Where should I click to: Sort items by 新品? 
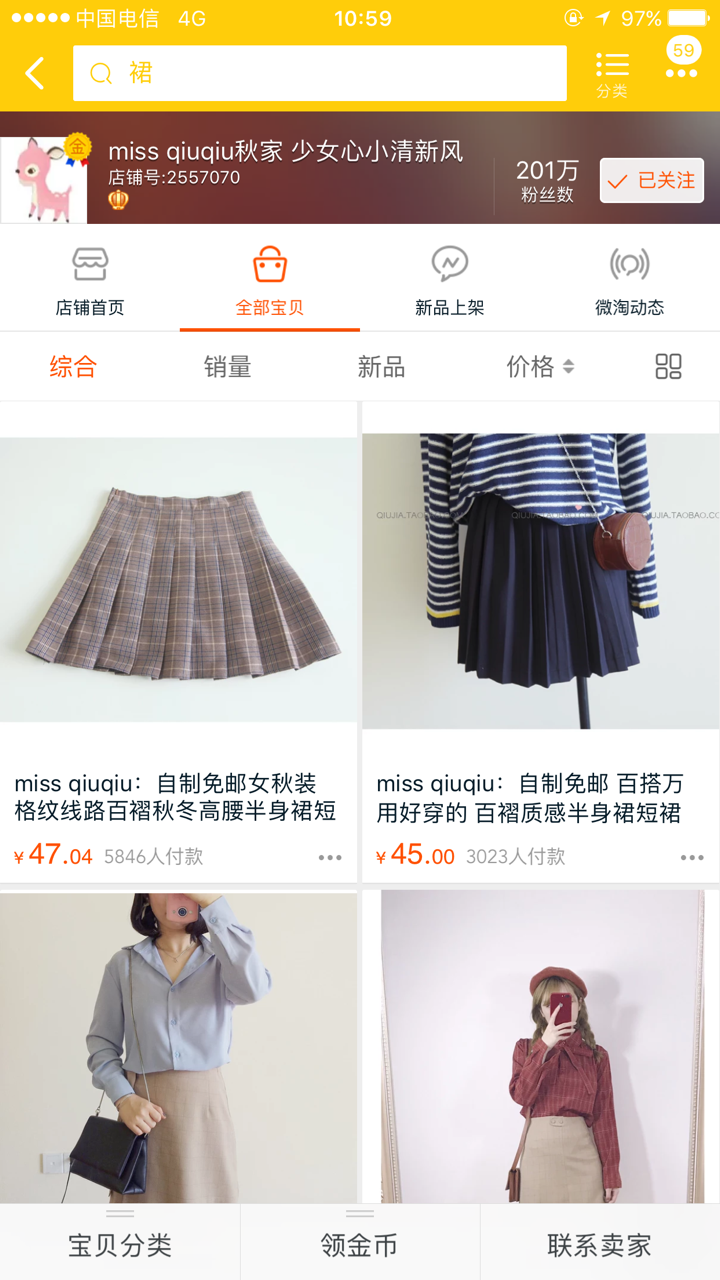pos(381,367)
